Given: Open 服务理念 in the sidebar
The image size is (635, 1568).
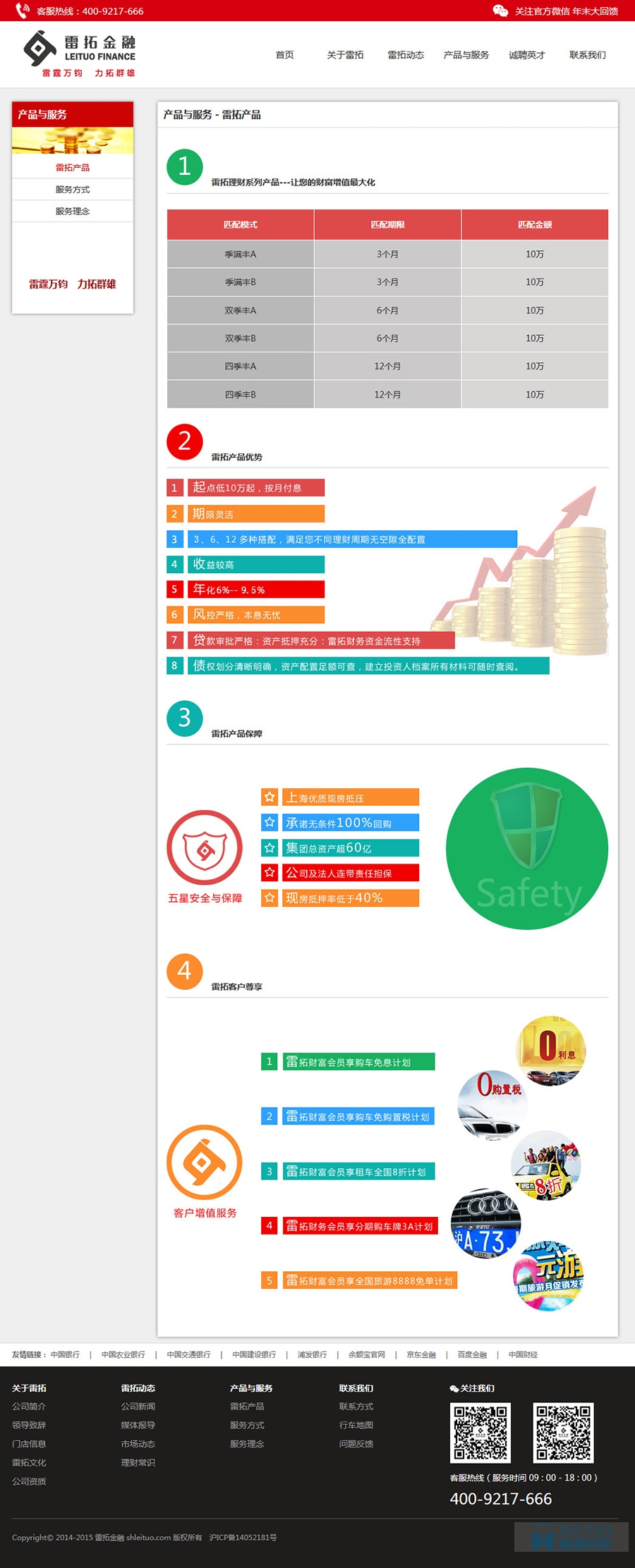Looking at the screenshot, I should (x=73, y=212).
